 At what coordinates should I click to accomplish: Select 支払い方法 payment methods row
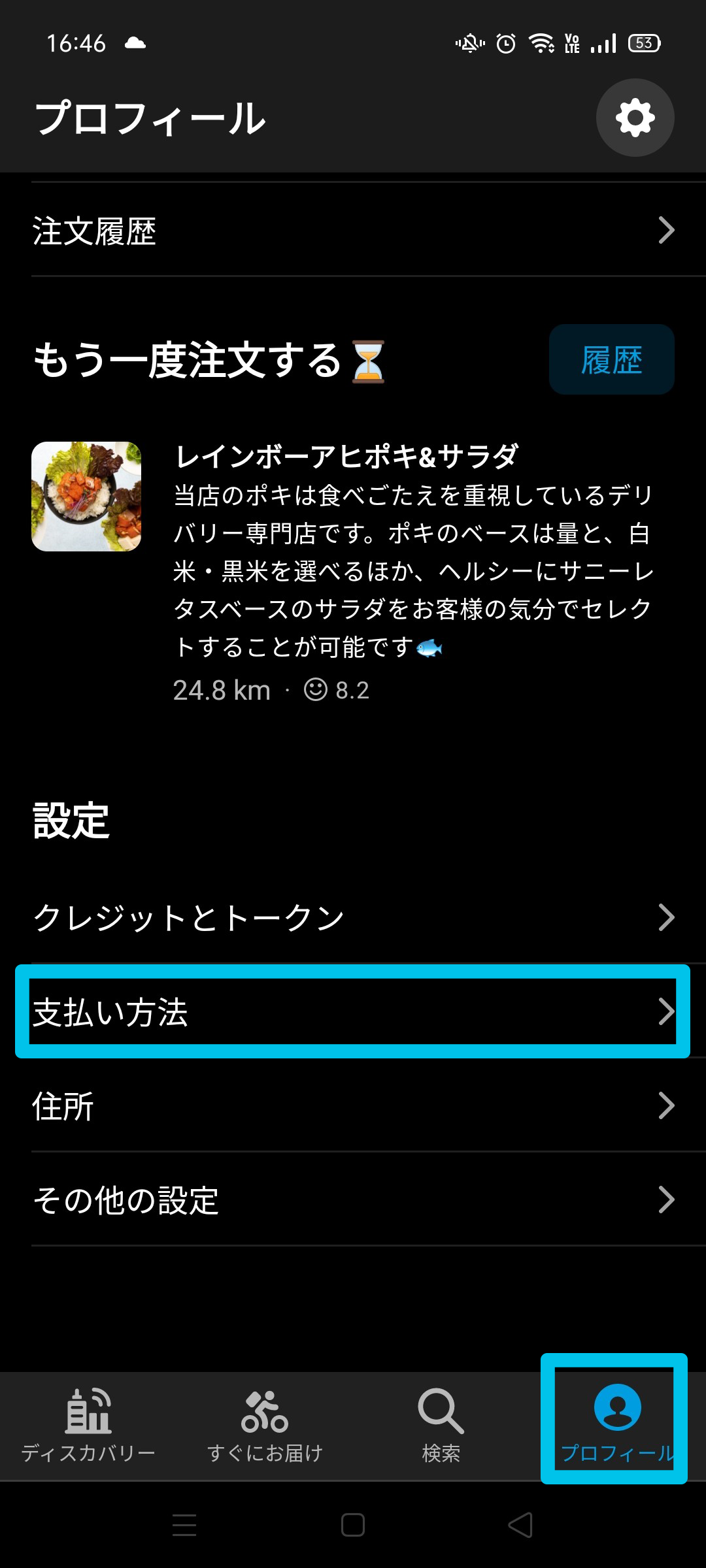pyautogui.click(x=353, y=1011)
